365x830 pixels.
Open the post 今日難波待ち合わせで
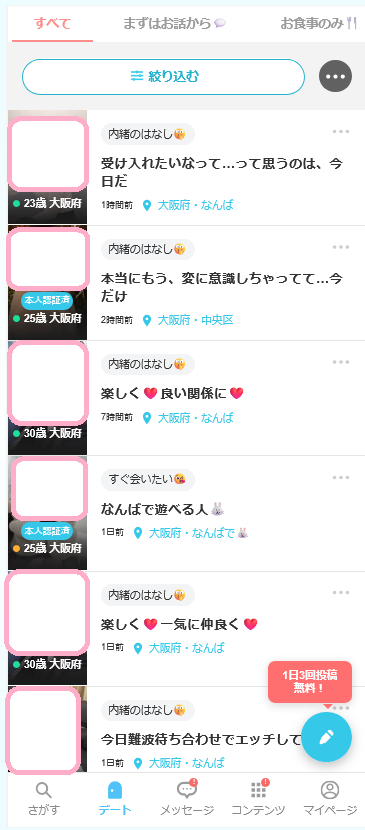pyautogui.click(x=201, y=739)
